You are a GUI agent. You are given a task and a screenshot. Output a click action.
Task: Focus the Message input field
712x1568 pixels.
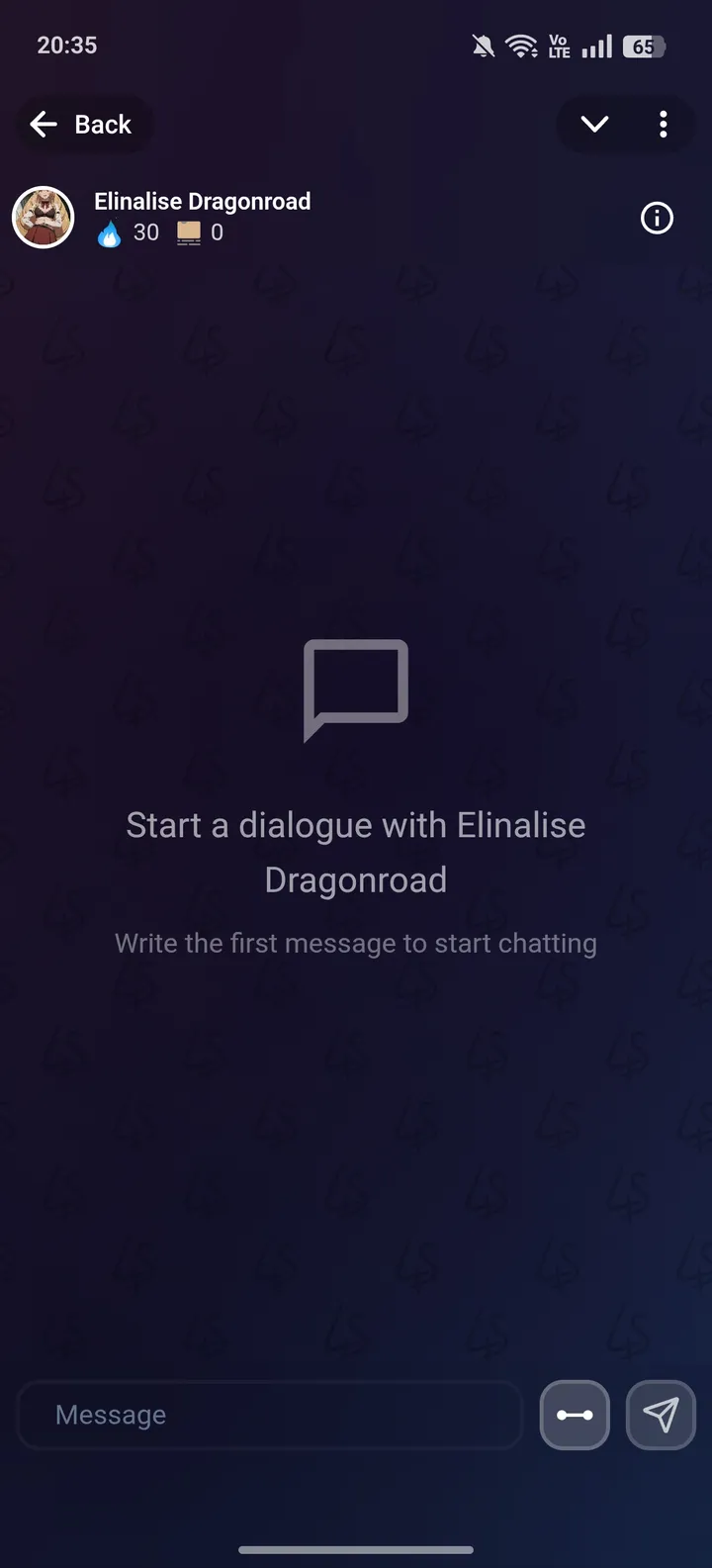pyautogui.click(x=269, y=1415)
